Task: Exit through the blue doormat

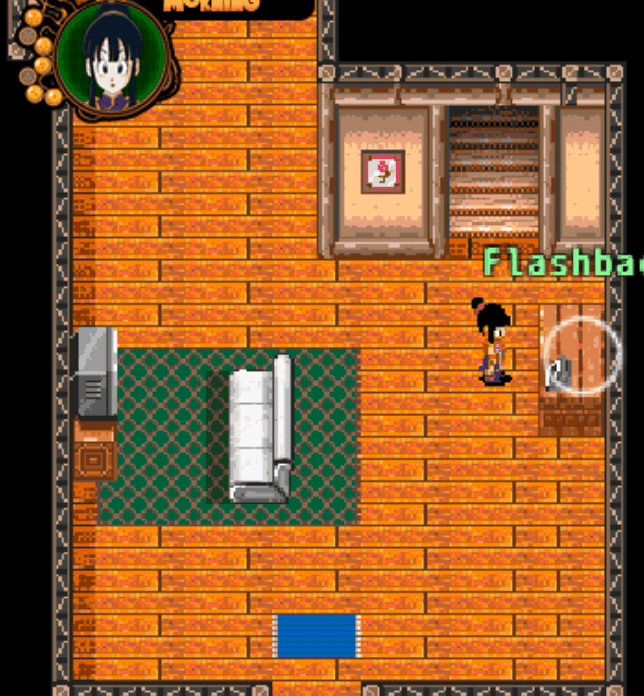Action: (316, 636)
